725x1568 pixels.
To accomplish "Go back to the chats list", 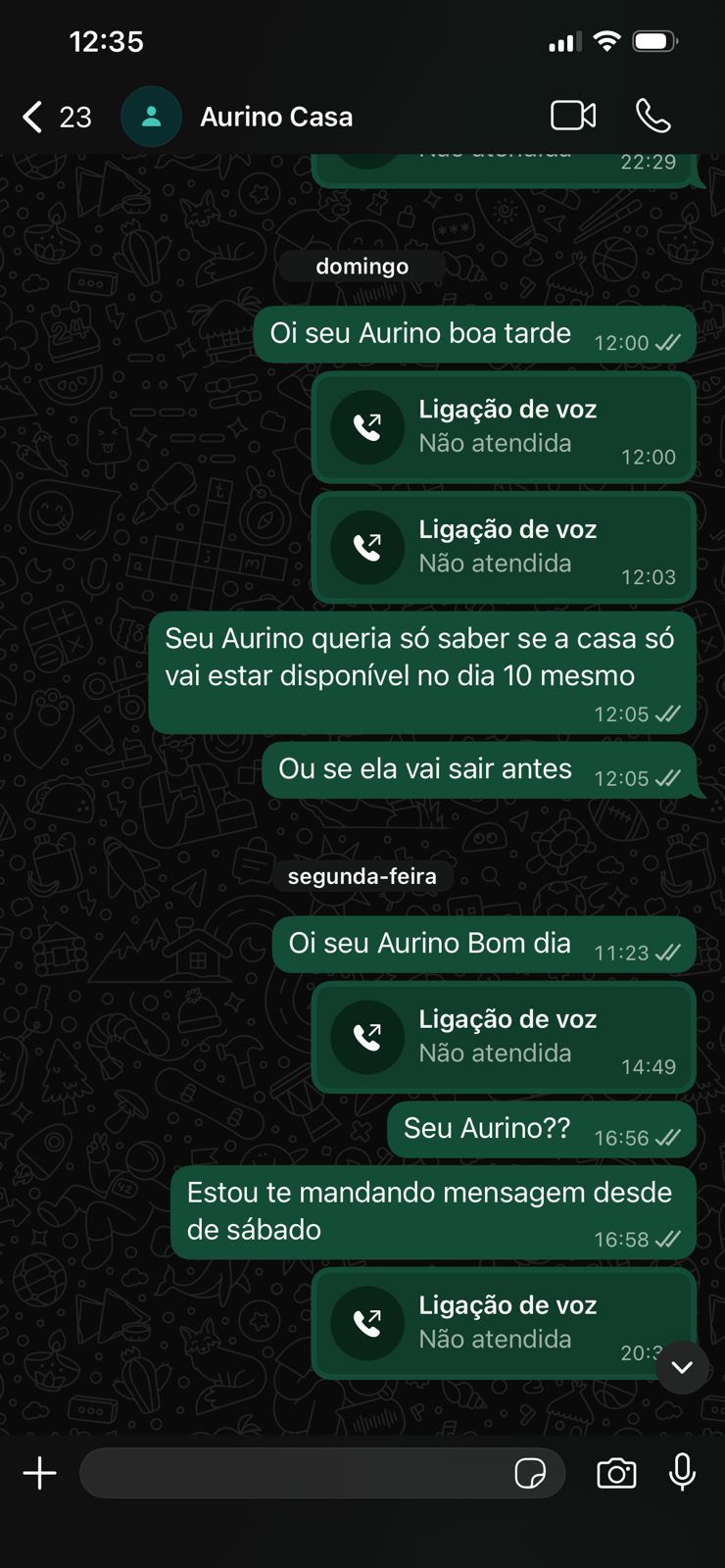I will [54, 117].
